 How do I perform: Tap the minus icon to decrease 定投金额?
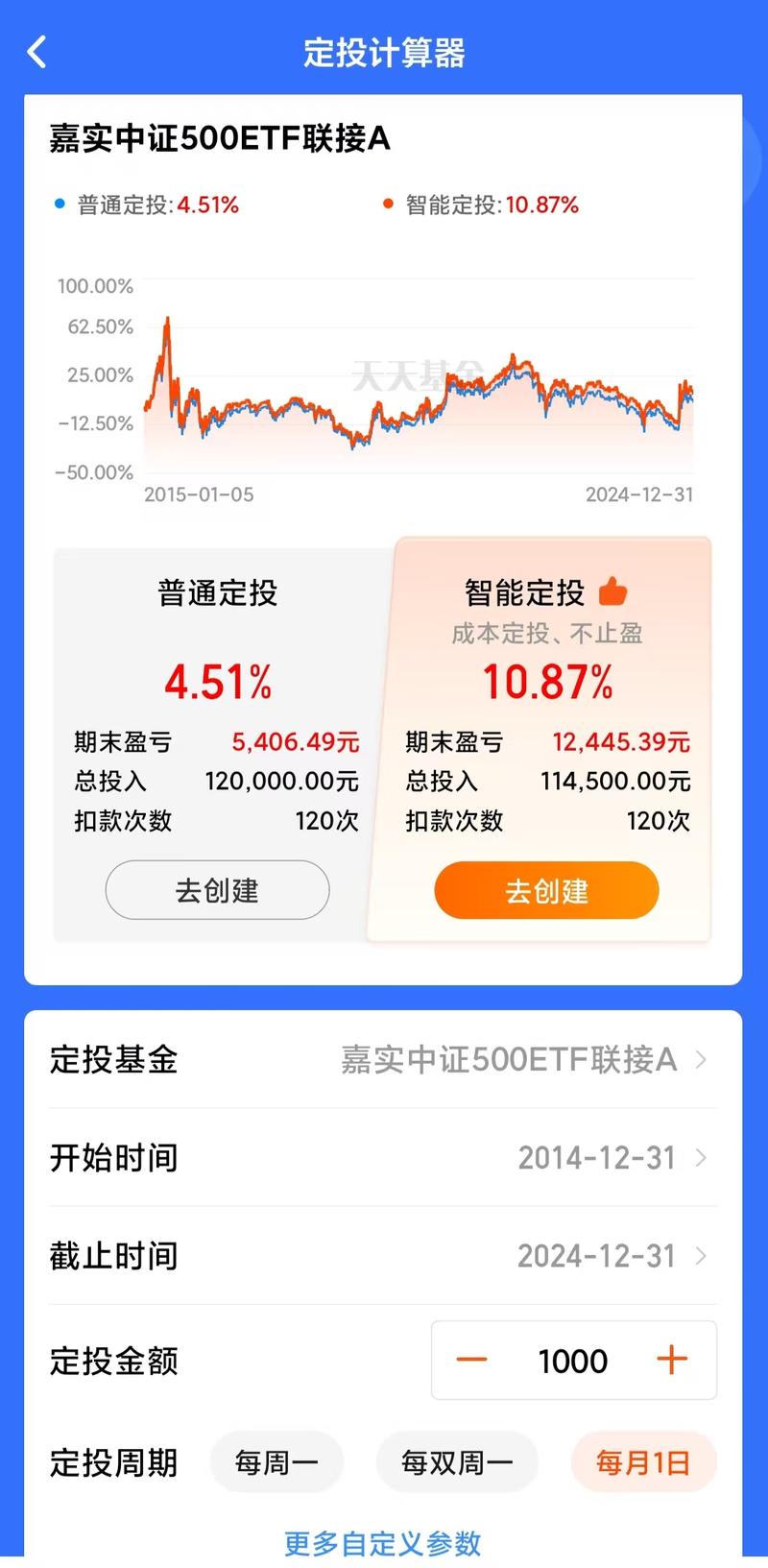point(472,1360)
